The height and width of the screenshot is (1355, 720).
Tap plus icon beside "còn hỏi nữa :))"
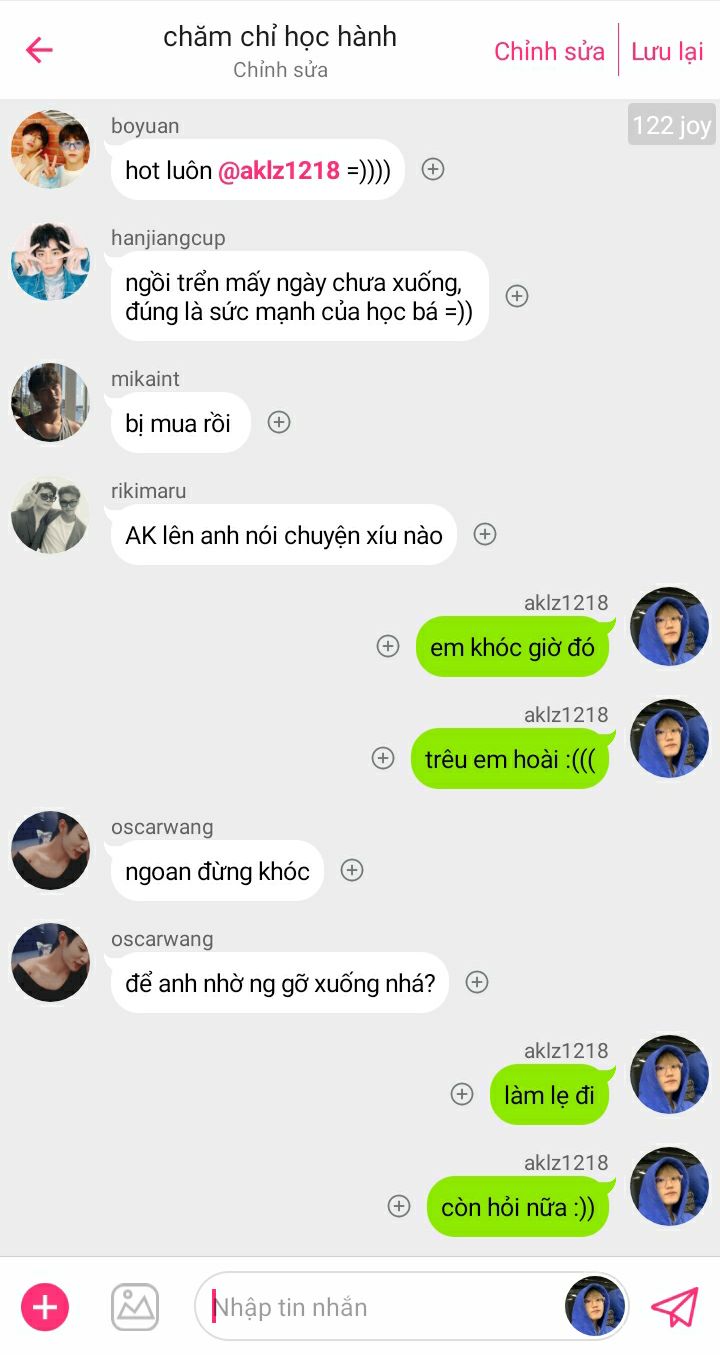coord(399,1206)
